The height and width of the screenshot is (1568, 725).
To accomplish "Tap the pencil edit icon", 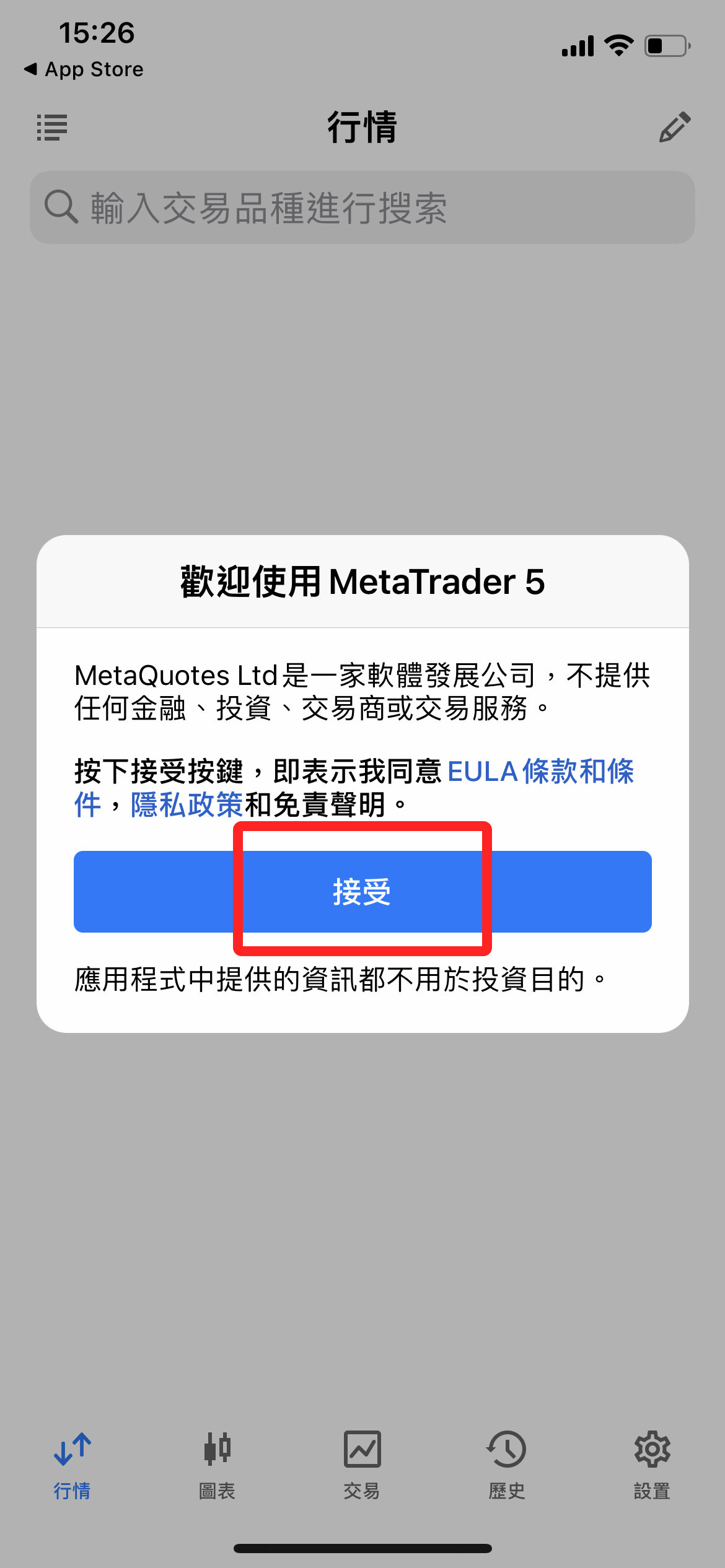I will 674,128.
